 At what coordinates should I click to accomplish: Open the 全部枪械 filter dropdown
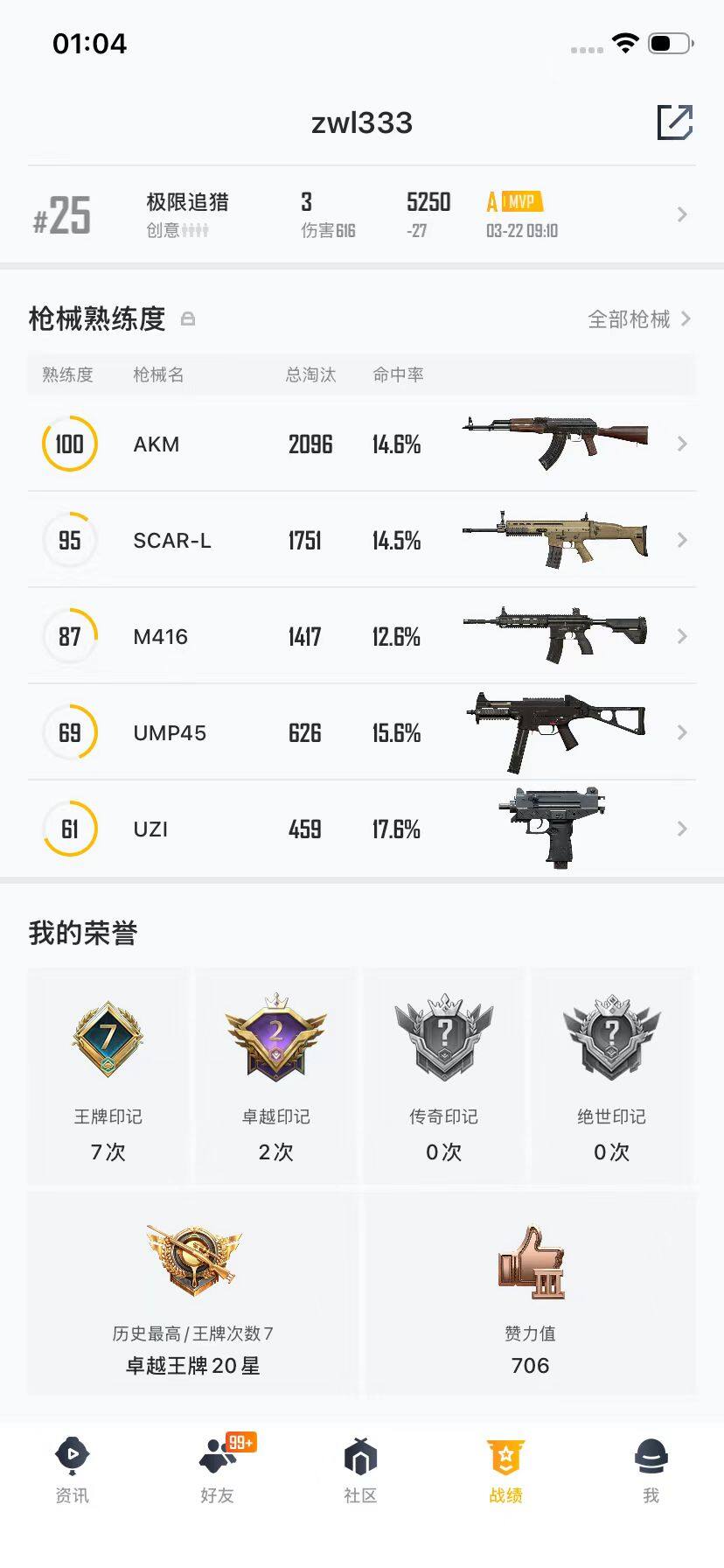pos(629,319)
